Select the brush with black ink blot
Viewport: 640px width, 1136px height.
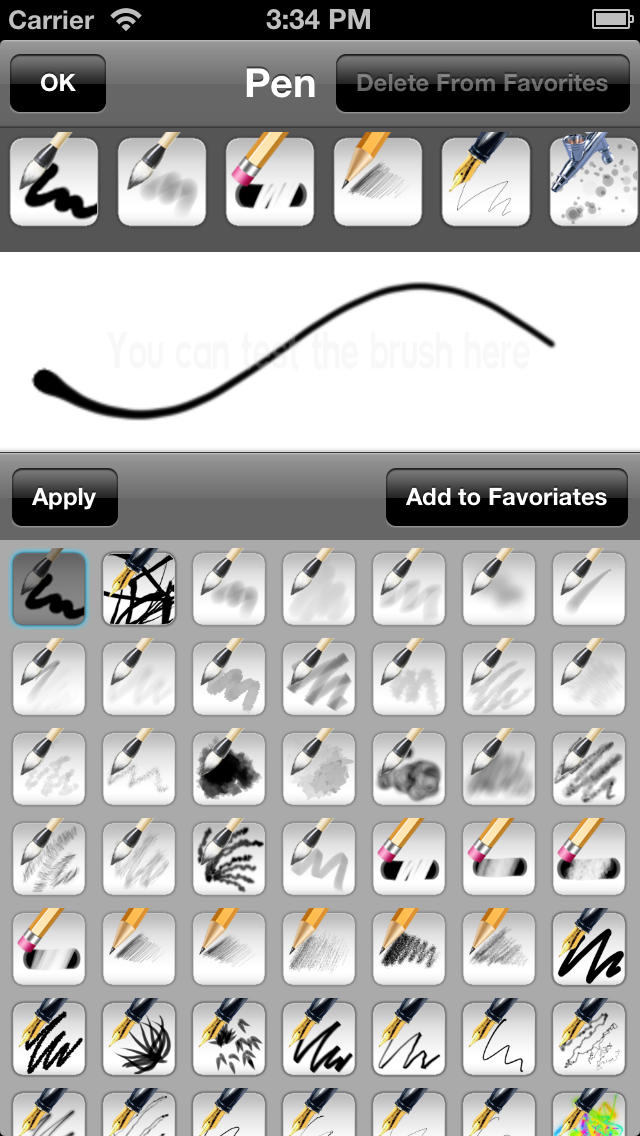[229, 769]
